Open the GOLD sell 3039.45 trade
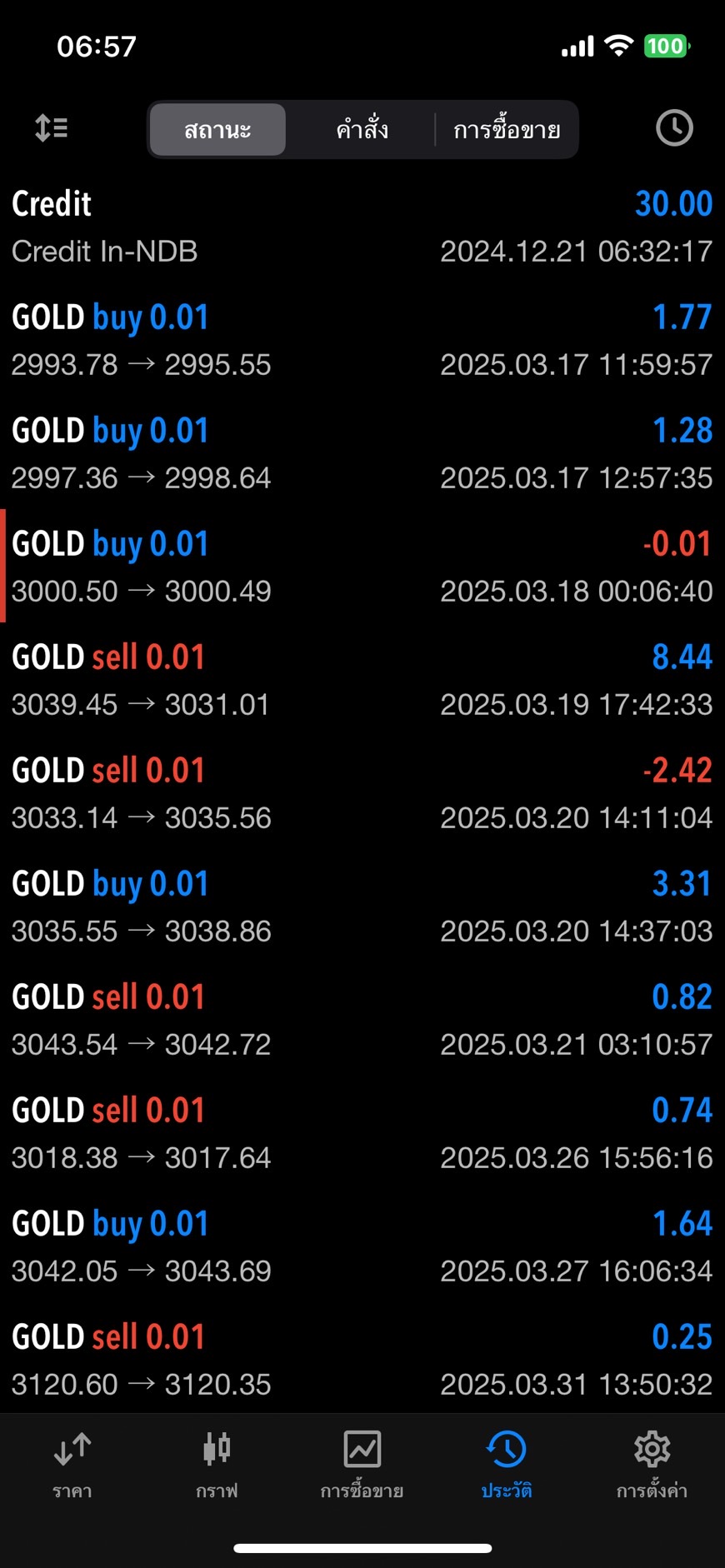725x1568 pixels. [362, 680]
